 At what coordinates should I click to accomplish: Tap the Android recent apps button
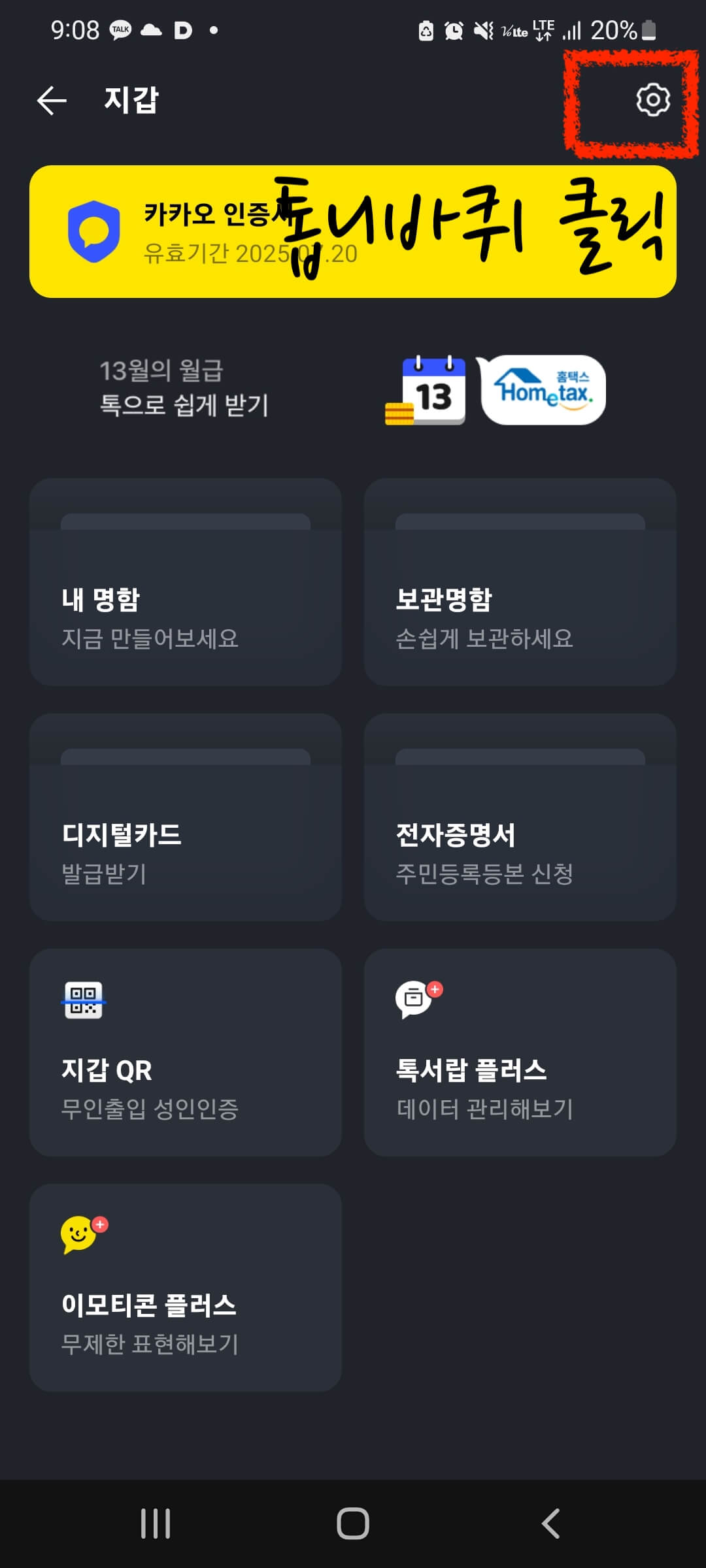(155, 1523)
